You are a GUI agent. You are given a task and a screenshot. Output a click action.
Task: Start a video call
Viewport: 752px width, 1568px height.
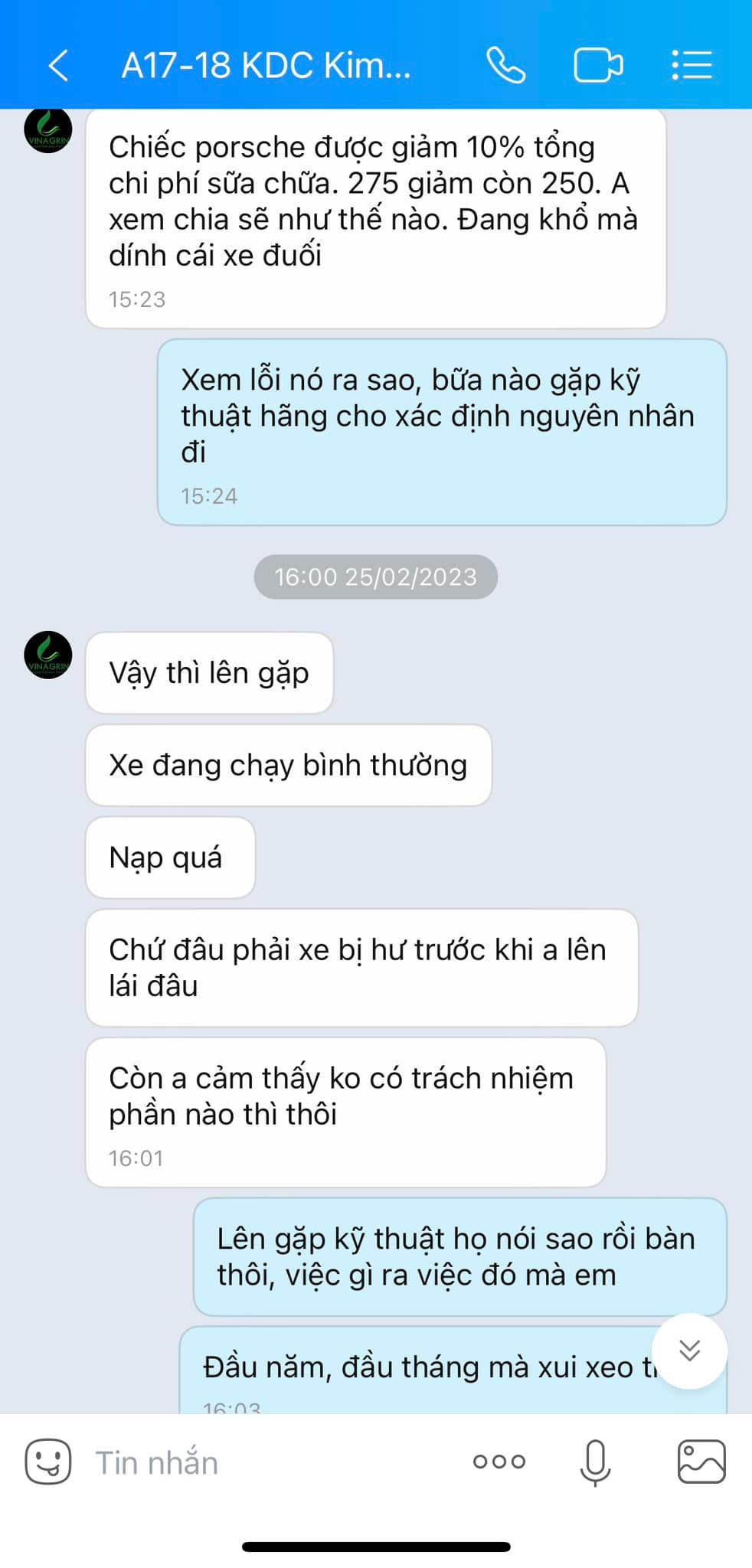pos(598,65)
